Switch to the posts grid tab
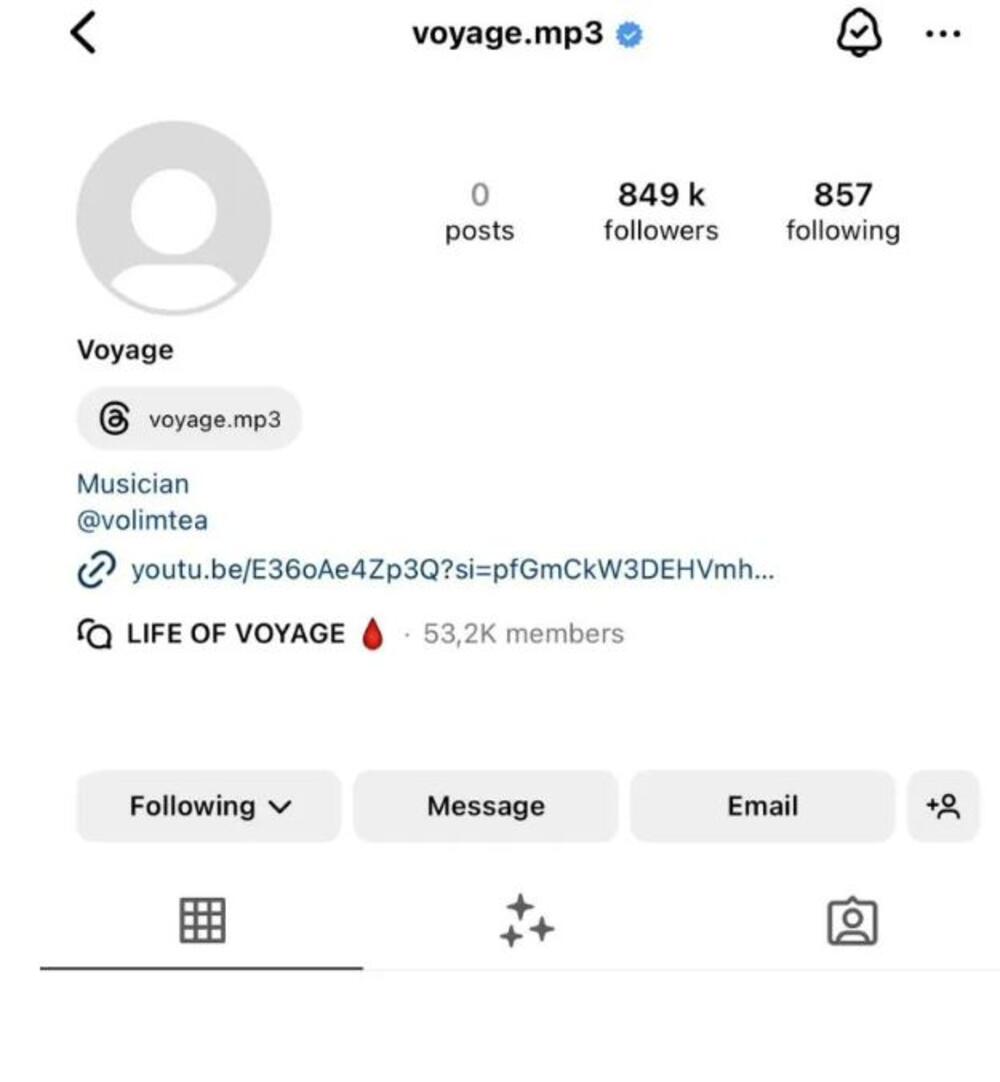1000x1082 pixels. [202, 921]
